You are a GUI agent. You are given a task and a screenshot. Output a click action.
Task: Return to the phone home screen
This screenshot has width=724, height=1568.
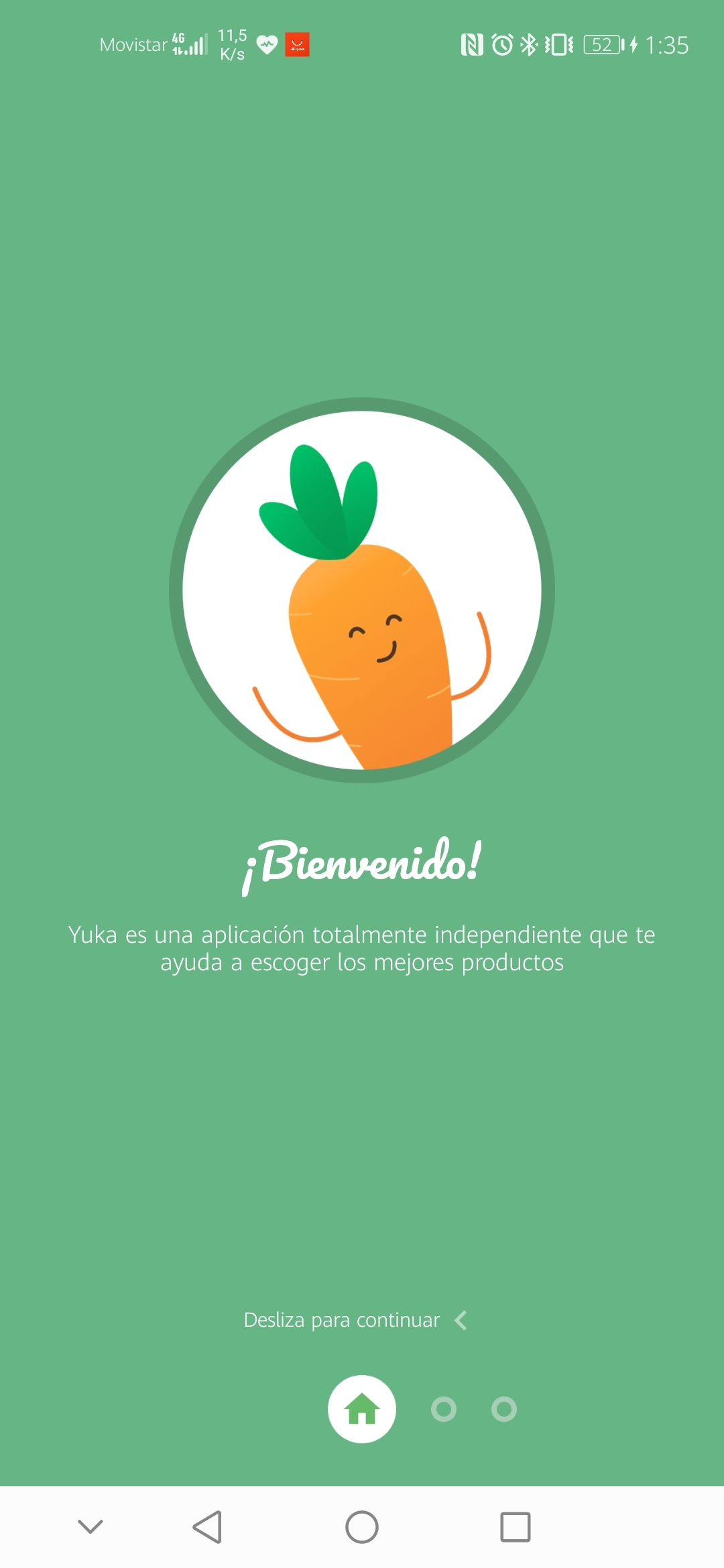click(x=362, y=1527)
